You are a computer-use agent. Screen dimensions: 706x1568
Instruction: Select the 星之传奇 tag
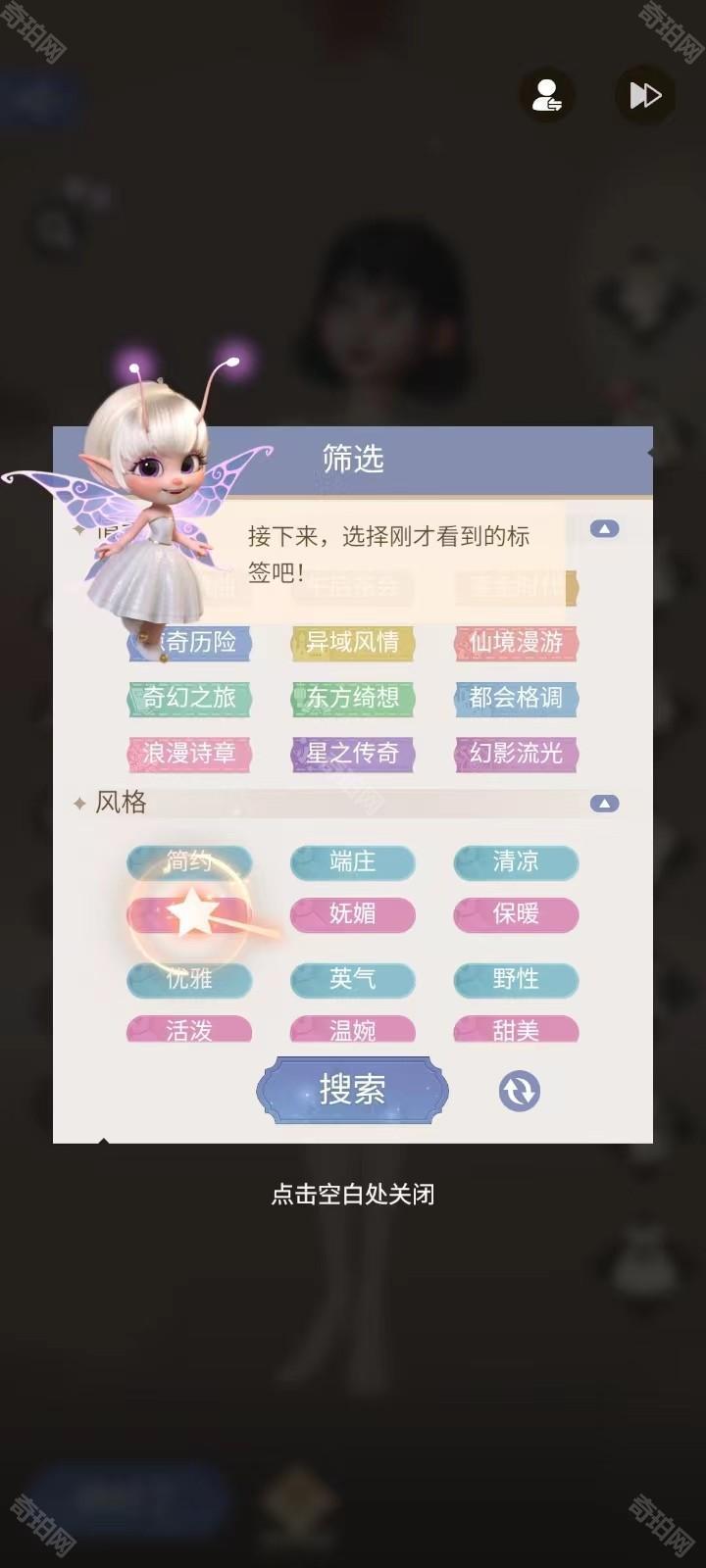pyautogui.click(x=353, y=754)
